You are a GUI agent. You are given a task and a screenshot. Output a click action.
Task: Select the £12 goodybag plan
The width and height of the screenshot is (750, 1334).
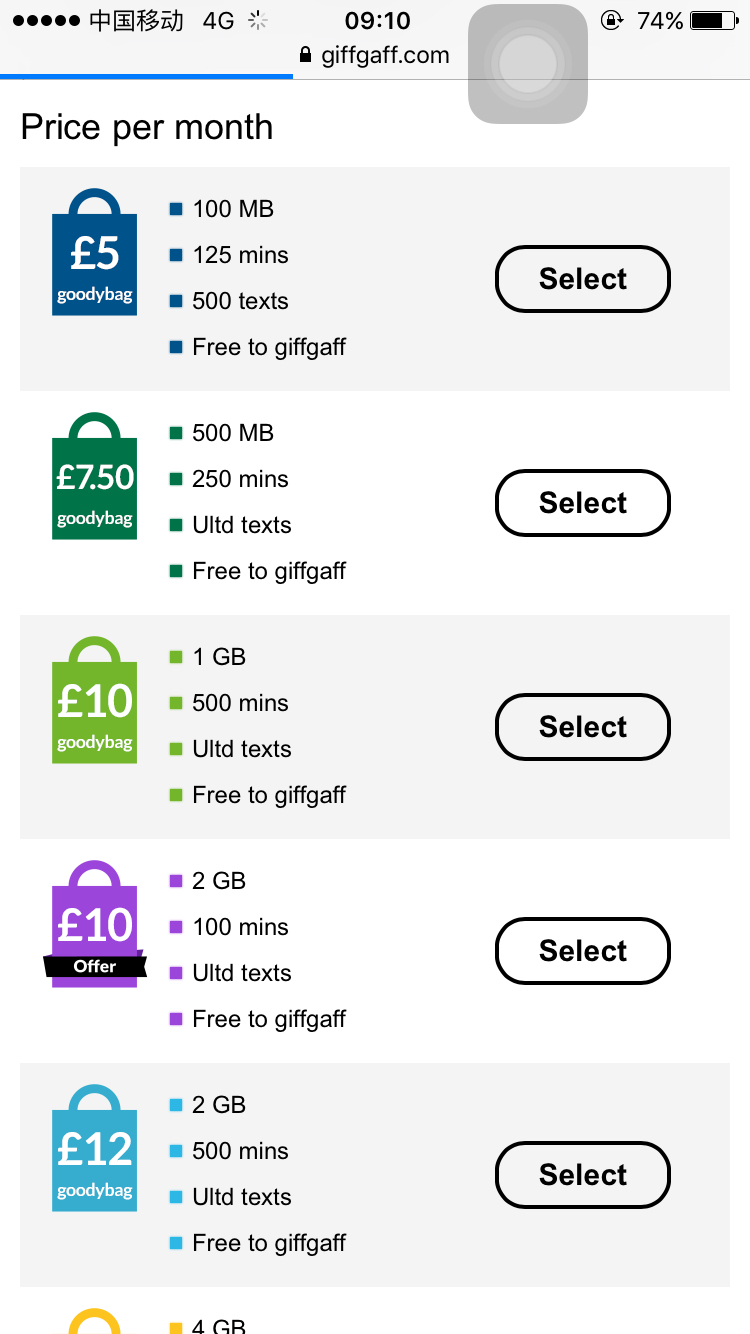click(582, 1175)
